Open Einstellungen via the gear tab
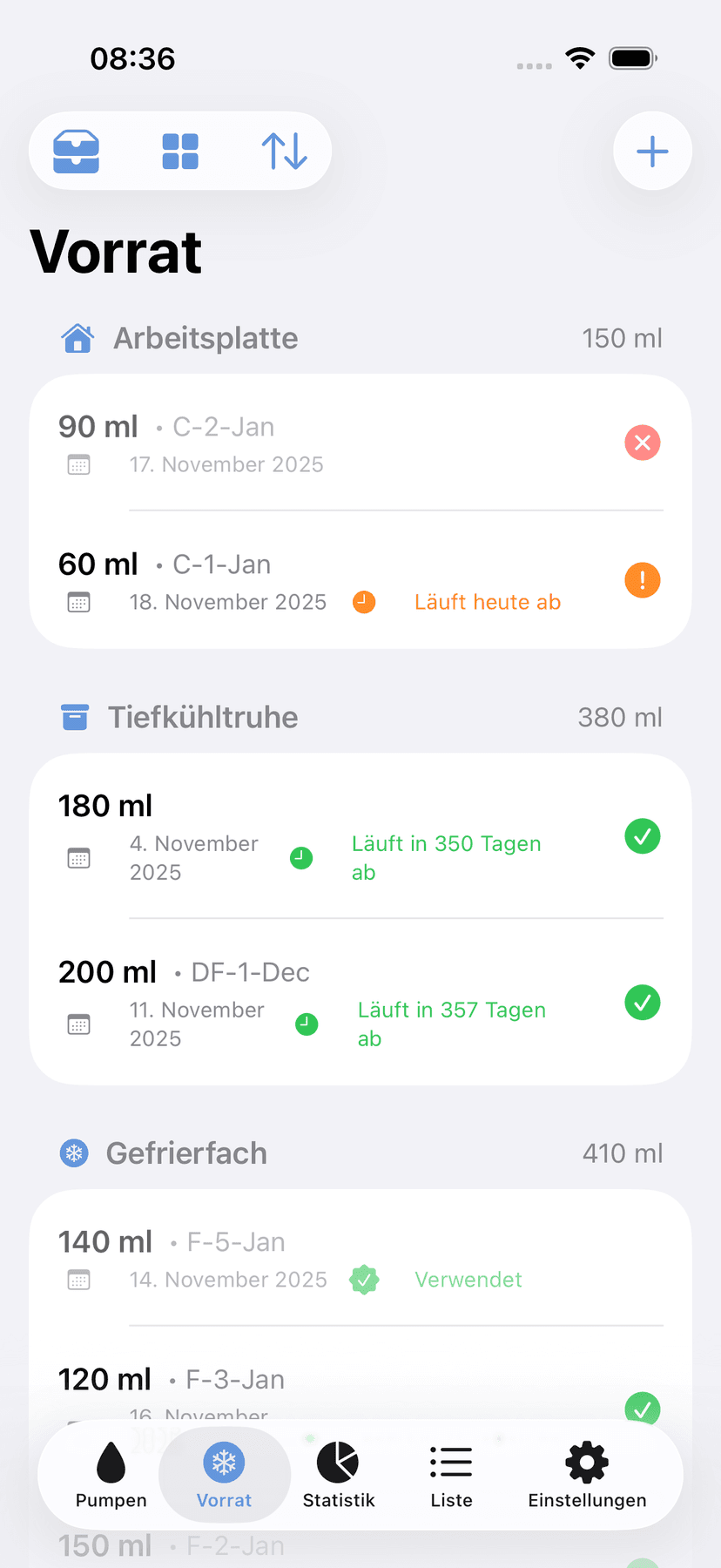Image resolution: width=721 pixels, height=1568 pixels. (586, 1475)
